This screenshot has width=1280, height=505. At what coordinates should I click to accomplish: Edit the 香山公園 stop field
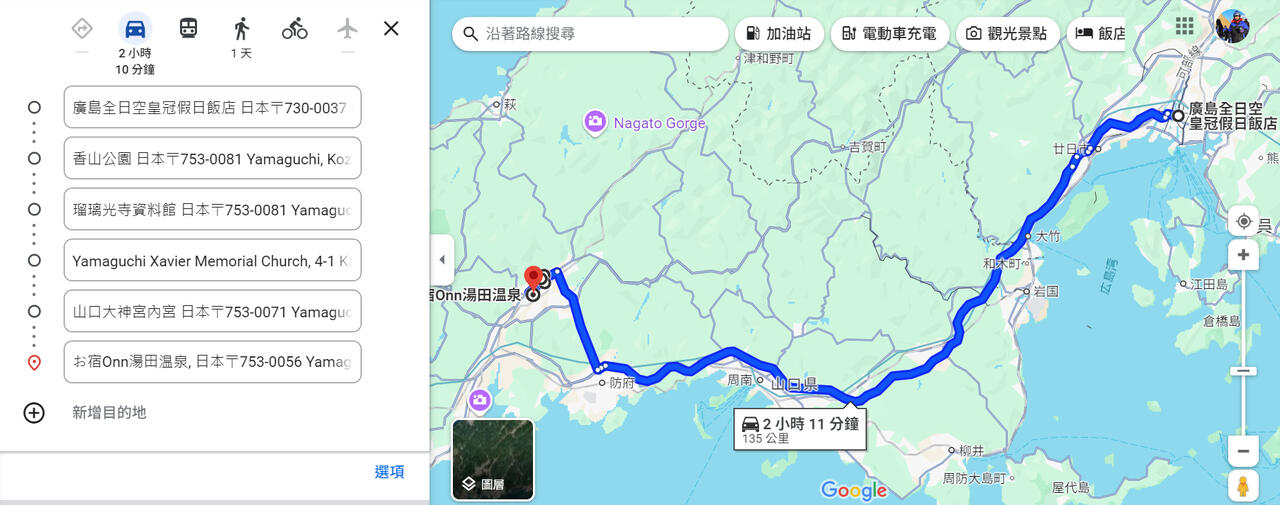[212, 158]
